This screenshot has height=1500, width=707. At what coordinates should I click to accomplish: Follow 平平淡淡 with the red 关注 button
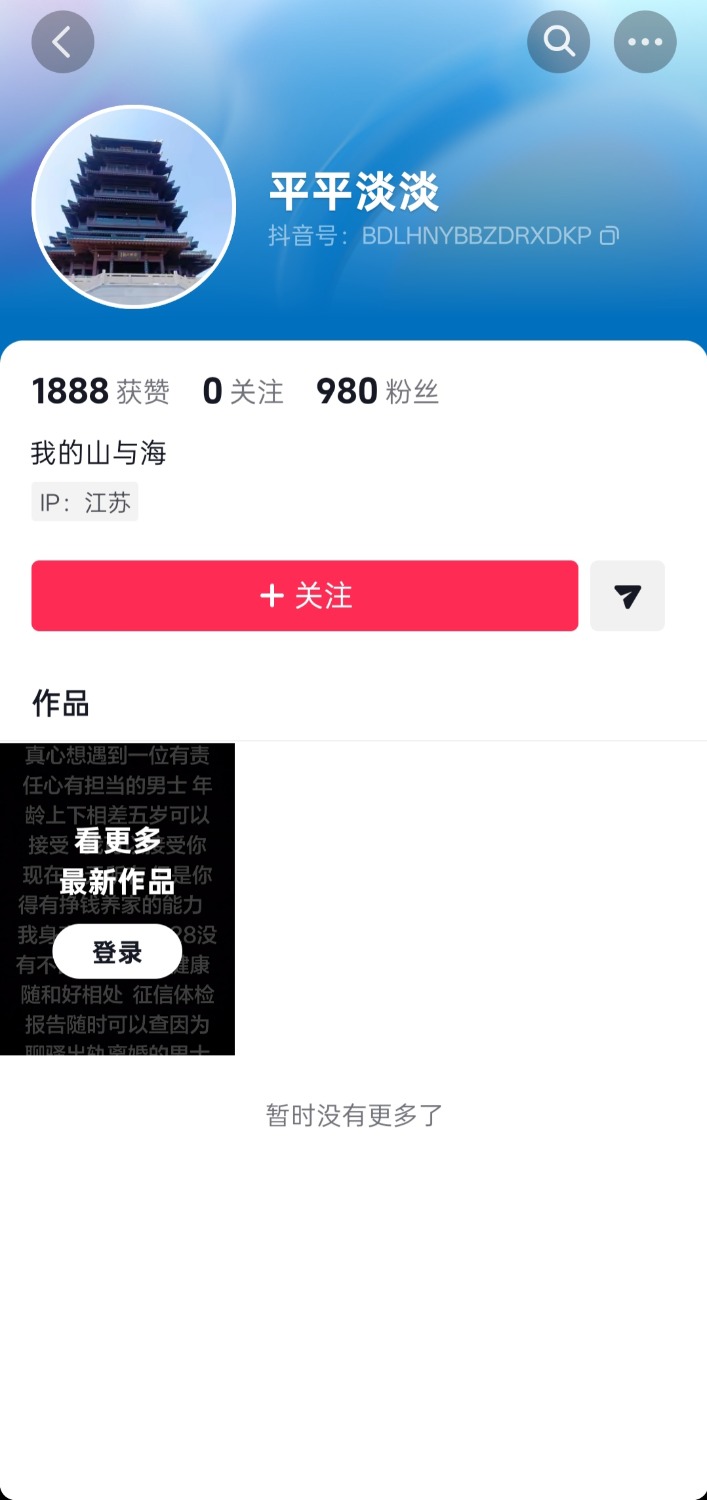click(x=304, y=596)
